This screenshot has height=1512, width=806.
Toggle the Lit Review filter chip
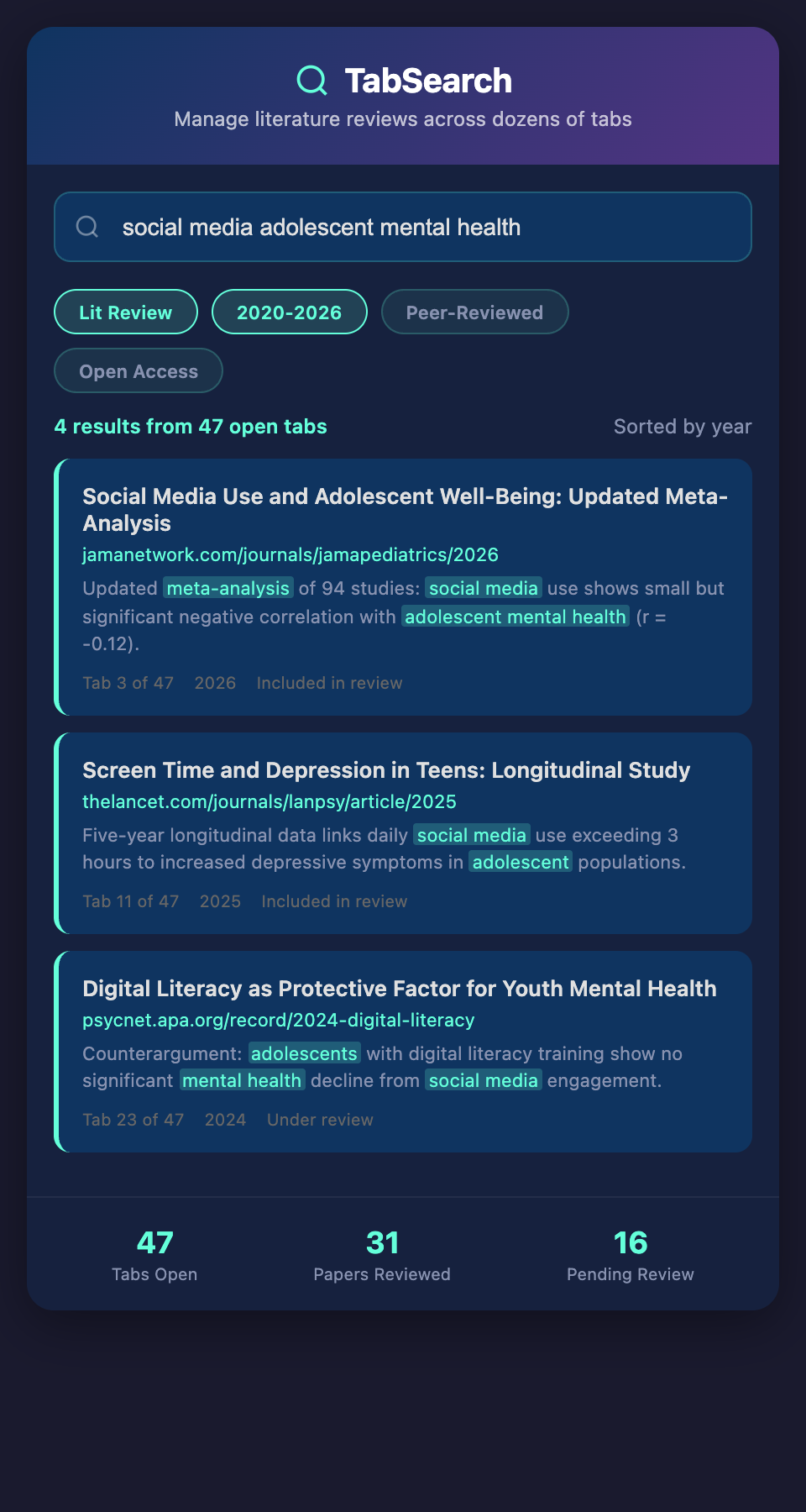click(x=126, y=312)
